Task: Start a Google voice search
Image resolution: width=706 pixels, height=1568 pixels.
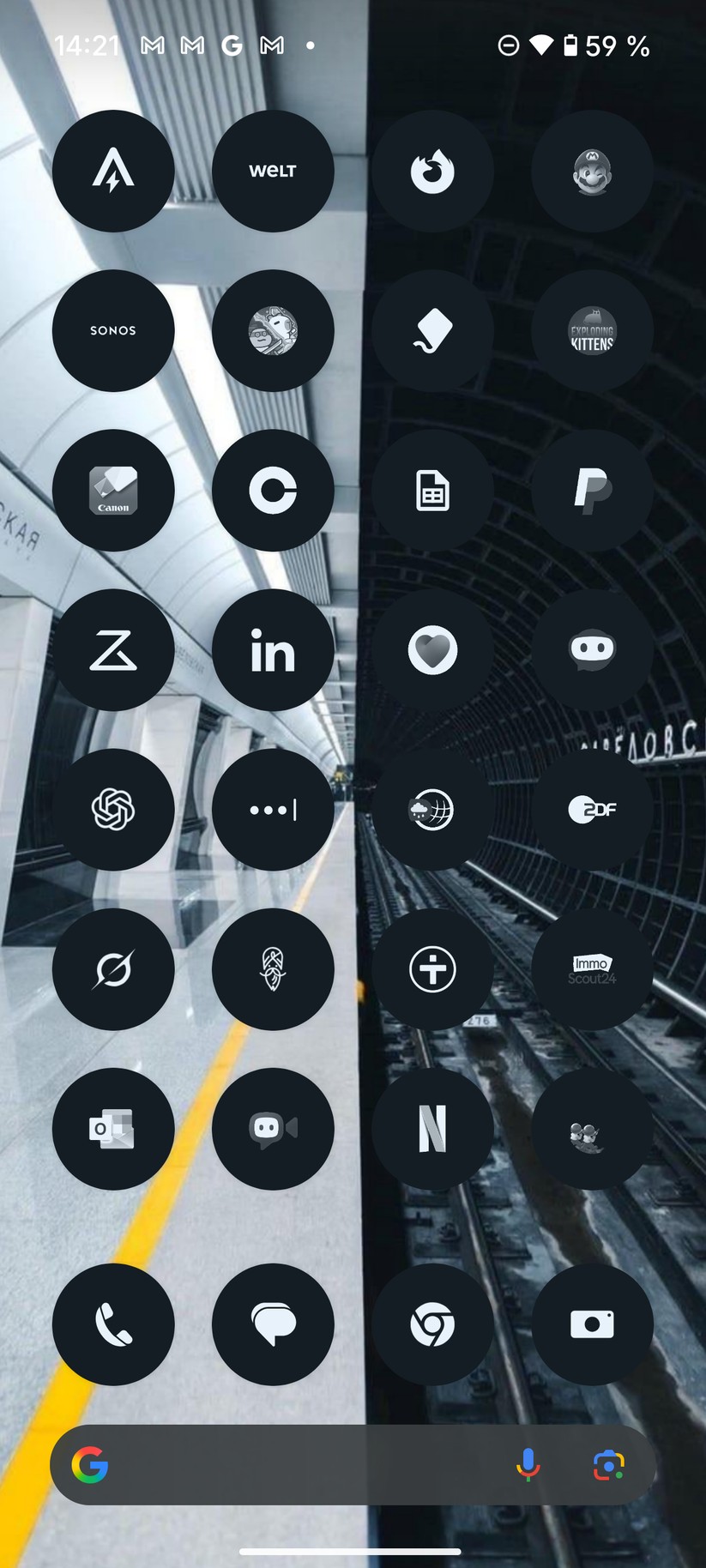Action: click(528, 1465)
